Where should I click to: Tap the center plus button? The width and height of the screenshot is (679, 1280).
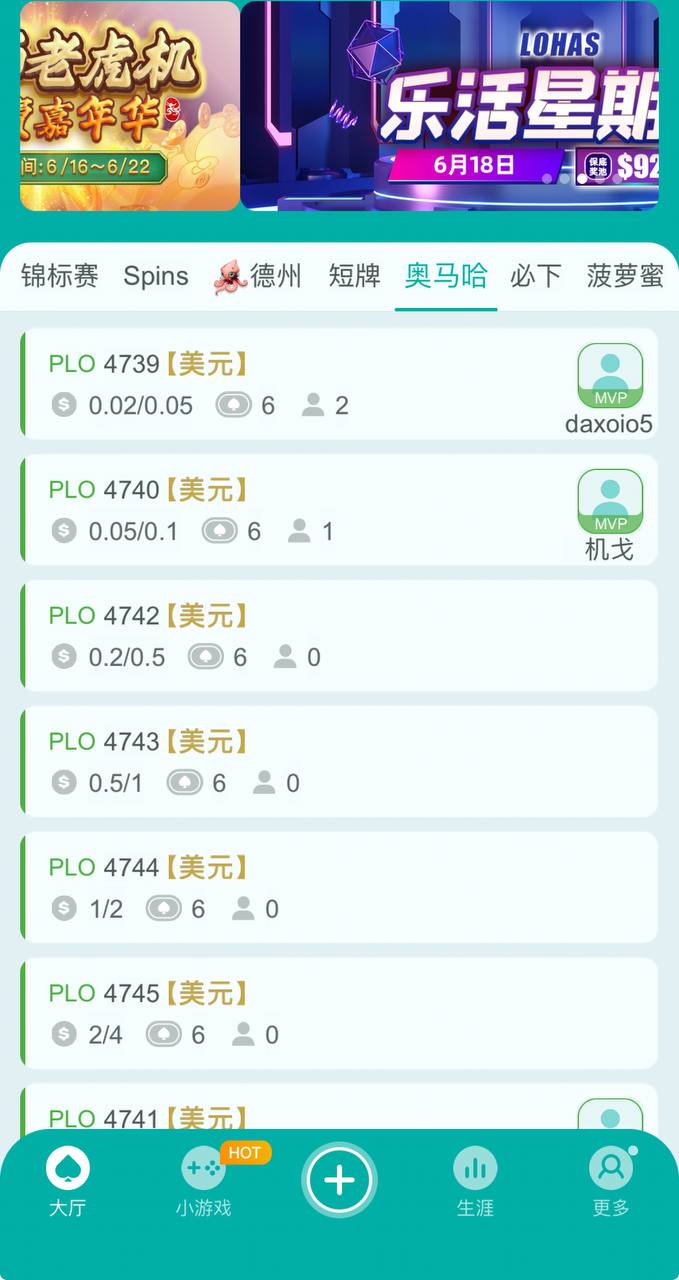(339, 1181)
